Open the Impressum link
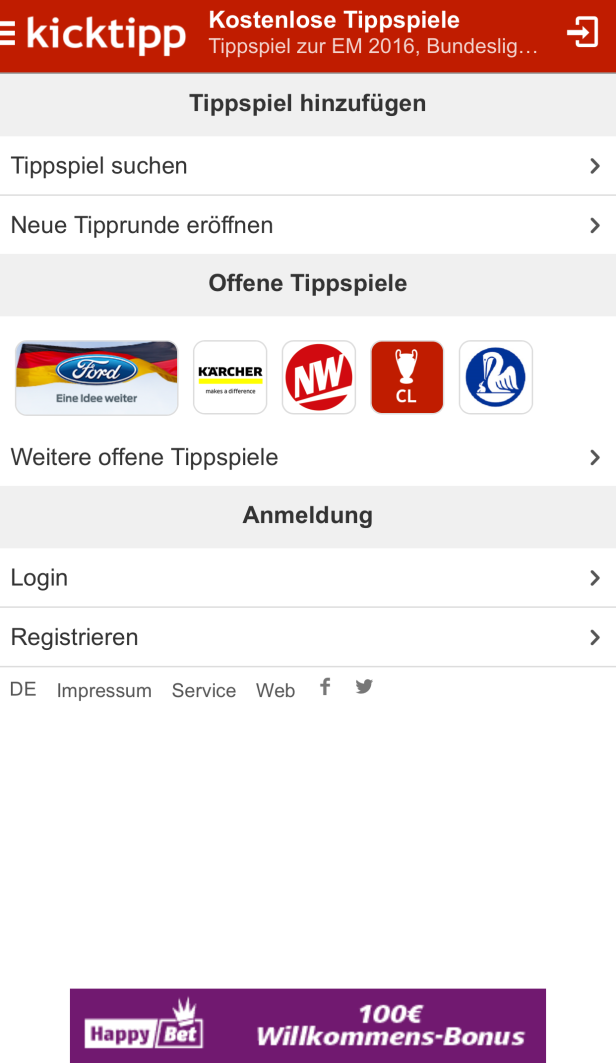 pos(104,690)
